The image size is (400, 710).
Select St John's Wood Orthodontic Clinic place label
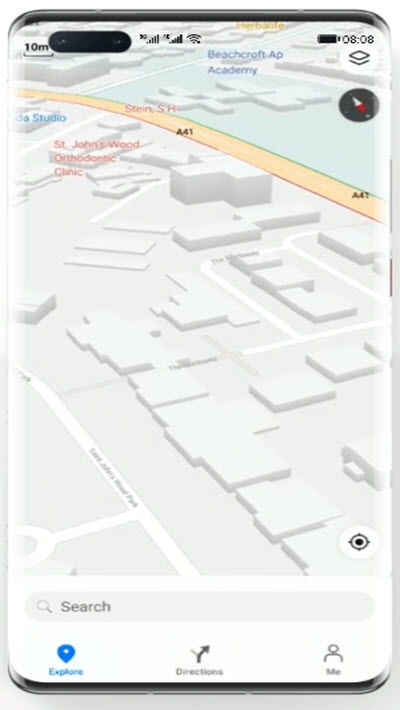coord(96,158)
